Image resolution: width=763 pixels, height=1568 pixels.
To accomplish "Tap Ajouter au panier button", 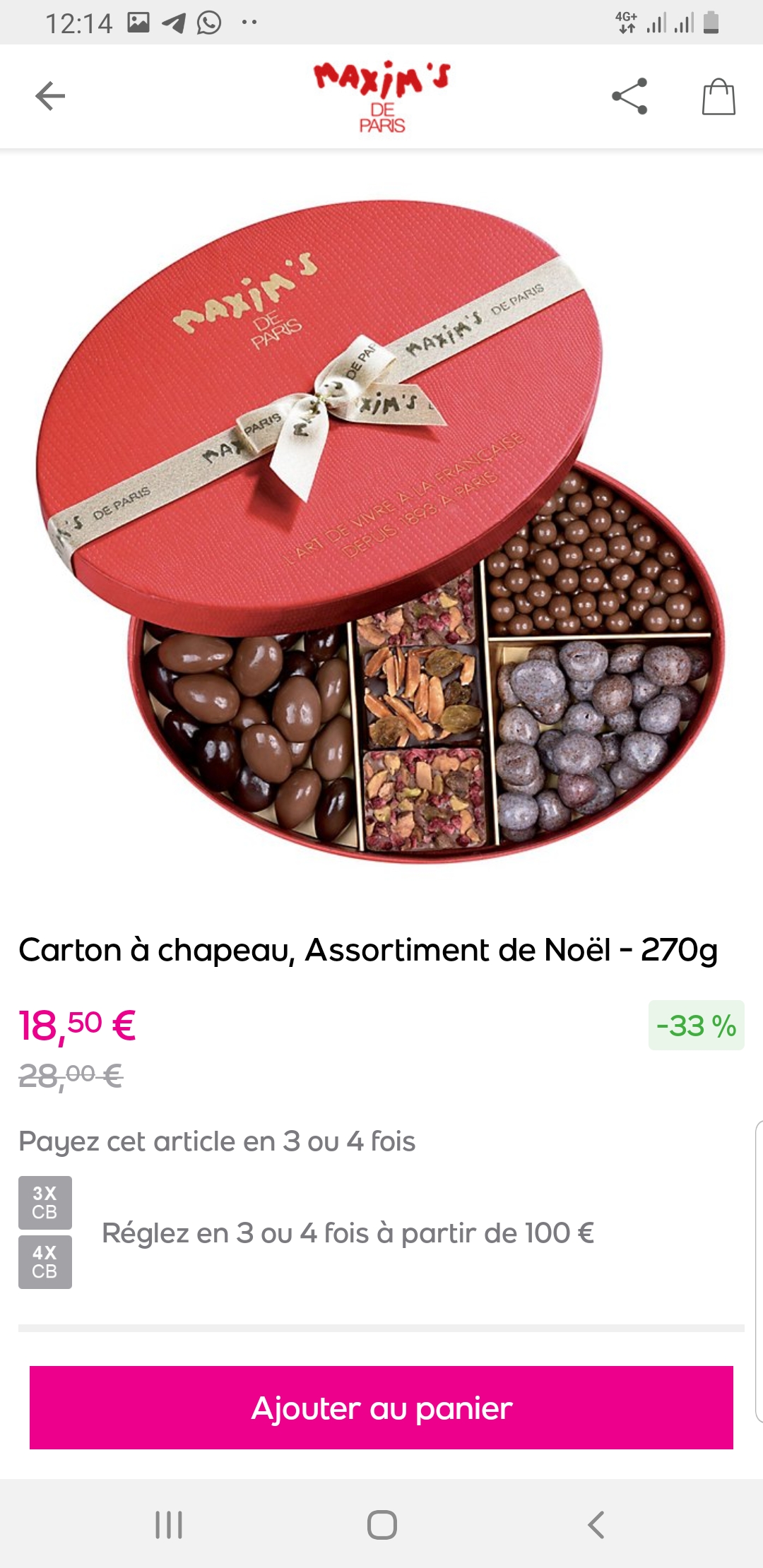I will tap(381, 1408).
